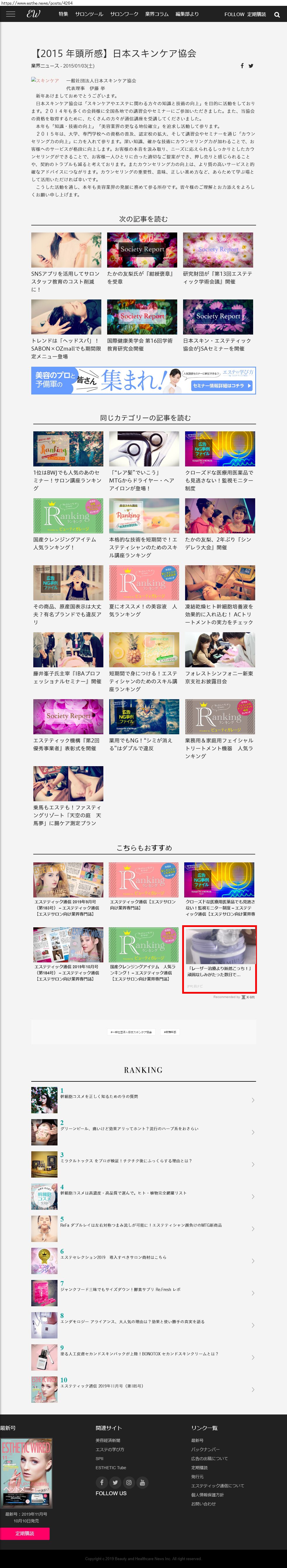Share this article on Twitter
Image resolution: width=287 pixels, height=1568 pixels.
(251, 66)
